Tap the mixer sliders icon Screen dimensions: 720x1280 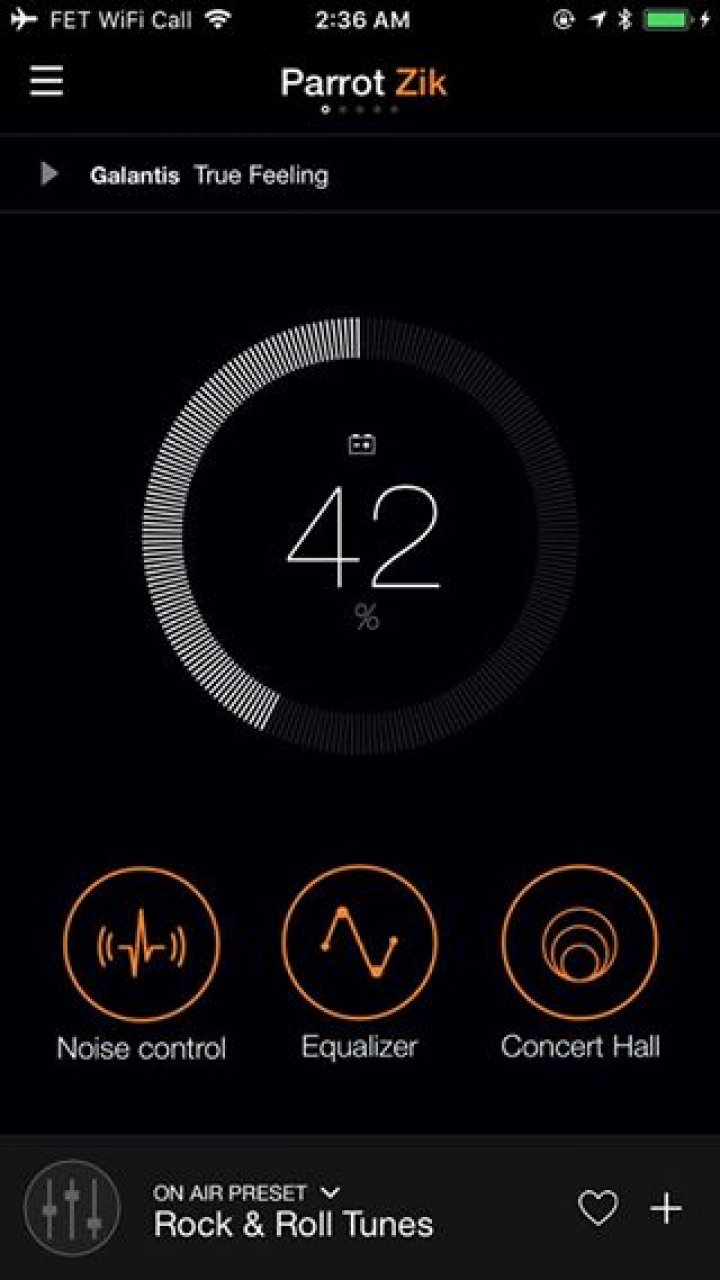(72, 1208)
